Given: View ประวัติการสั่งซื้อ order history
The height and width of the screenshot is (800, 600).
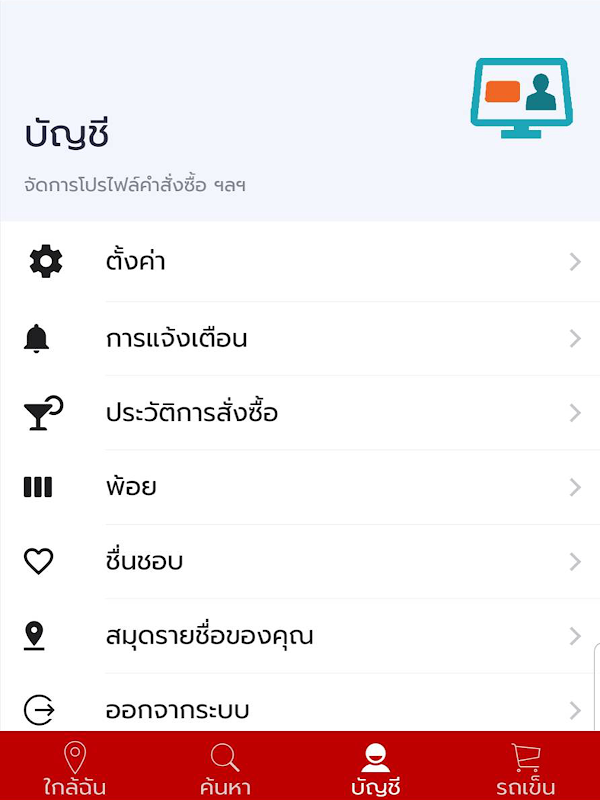Looking at the screenshot, I should click(x=300, y=413).
